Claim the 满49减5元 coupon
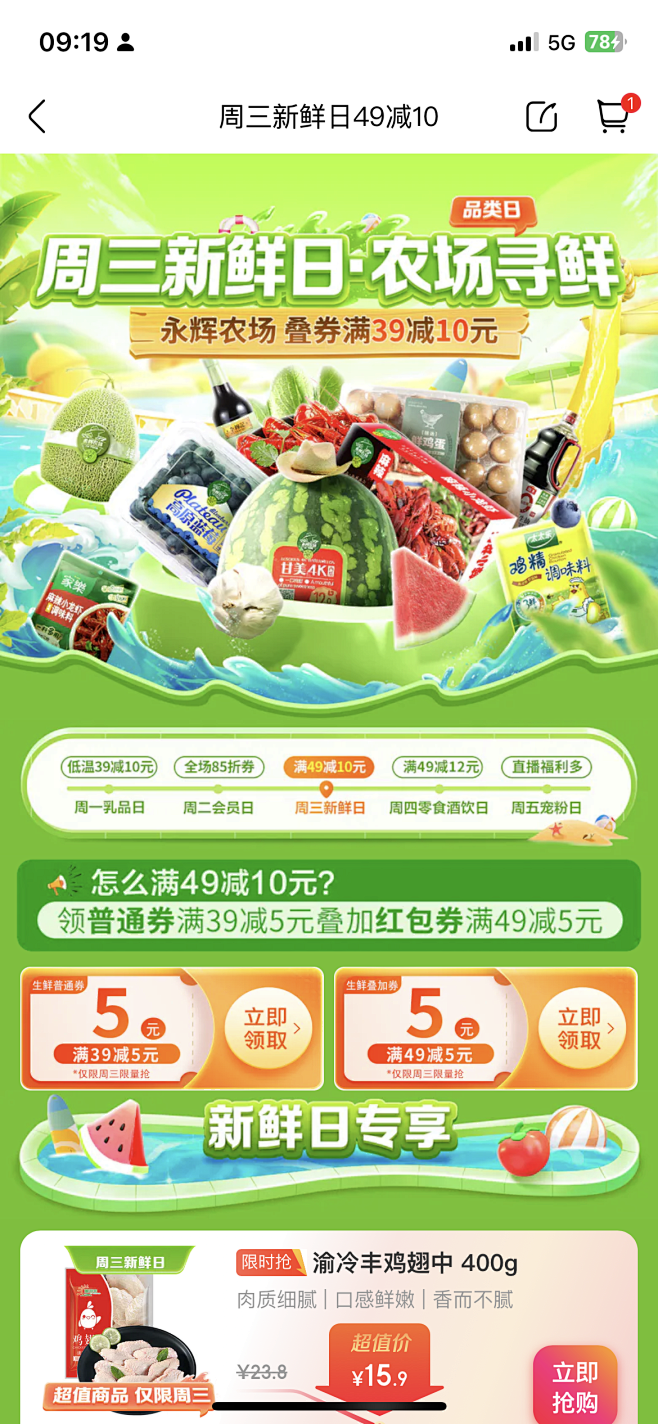The image size is (658, 1424). pos(579,1029)
